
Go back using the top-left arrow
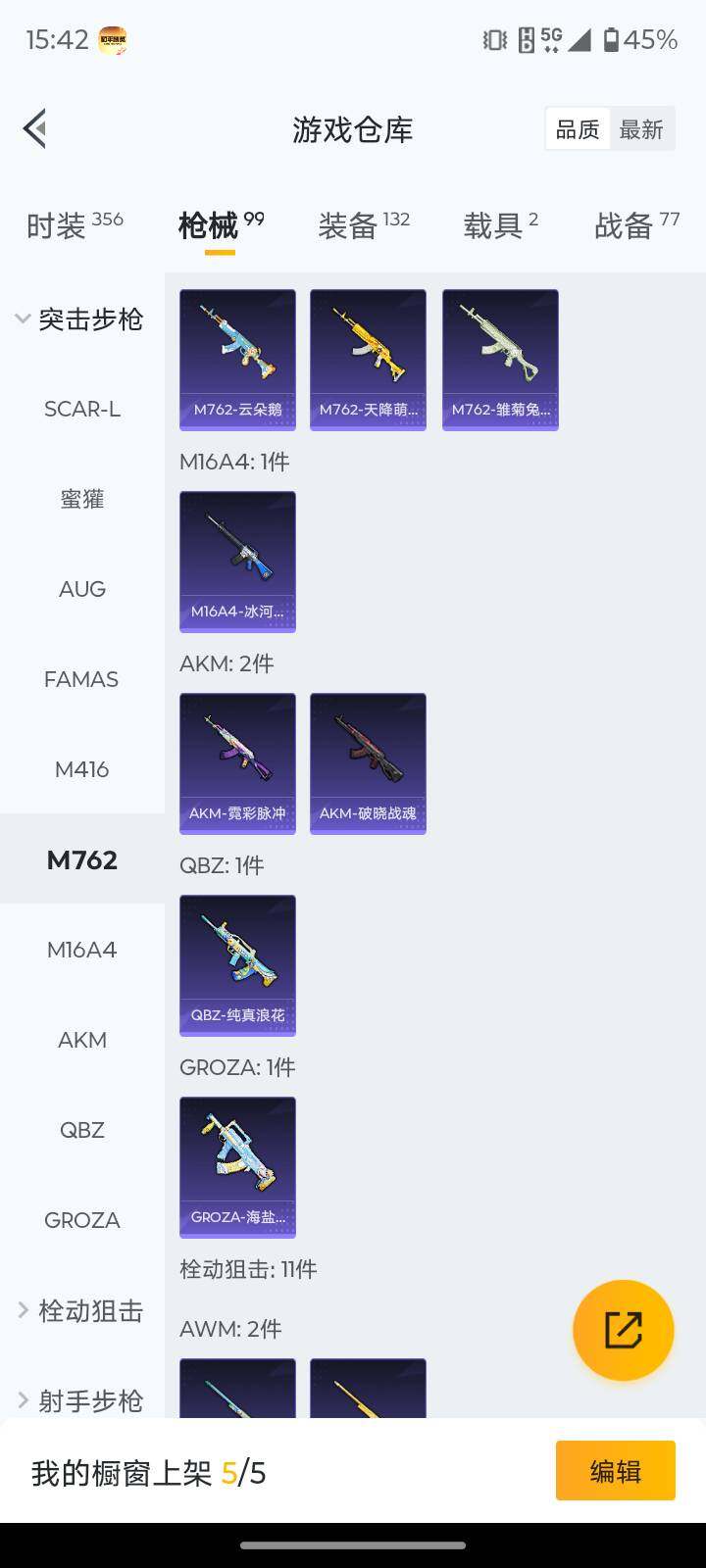pos(35,128)
